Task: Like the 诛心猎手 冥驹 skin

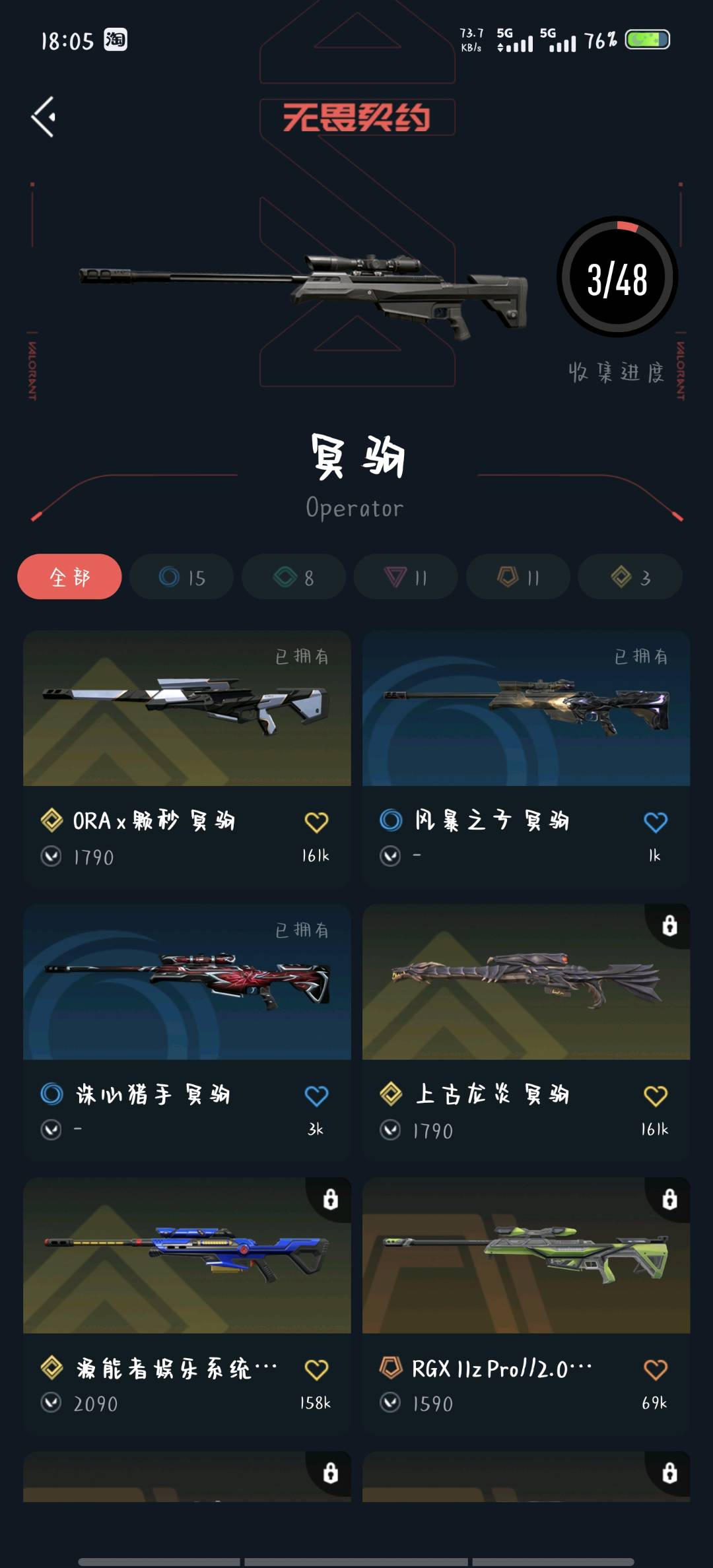Action: (316, 1096)
